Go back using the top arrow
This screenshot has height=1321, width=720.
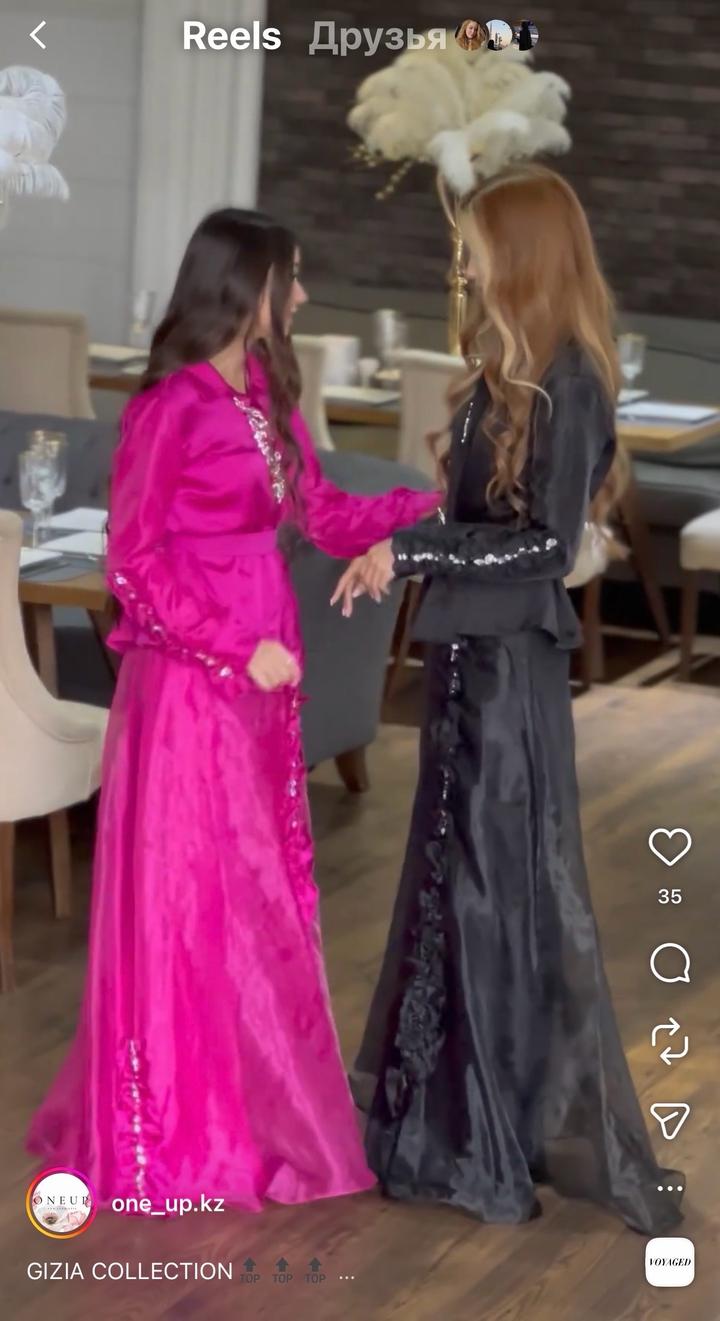[38, 36]
